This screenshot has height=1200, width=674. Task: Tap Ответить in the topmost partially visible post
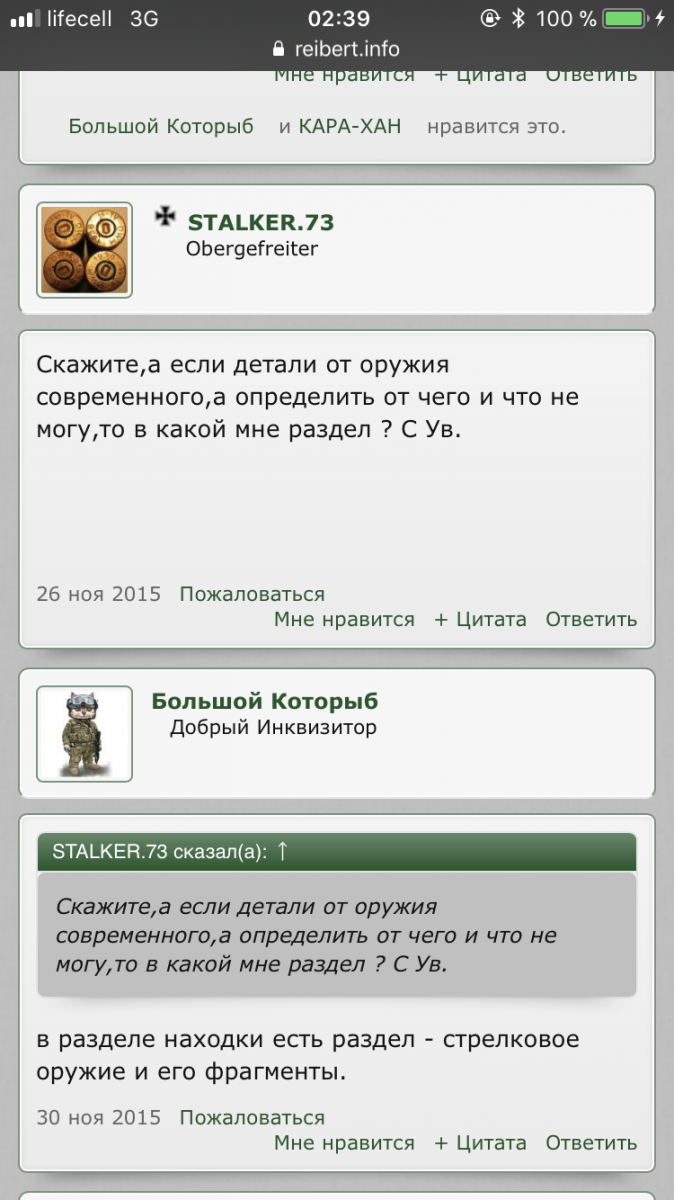tap(591, 75)
